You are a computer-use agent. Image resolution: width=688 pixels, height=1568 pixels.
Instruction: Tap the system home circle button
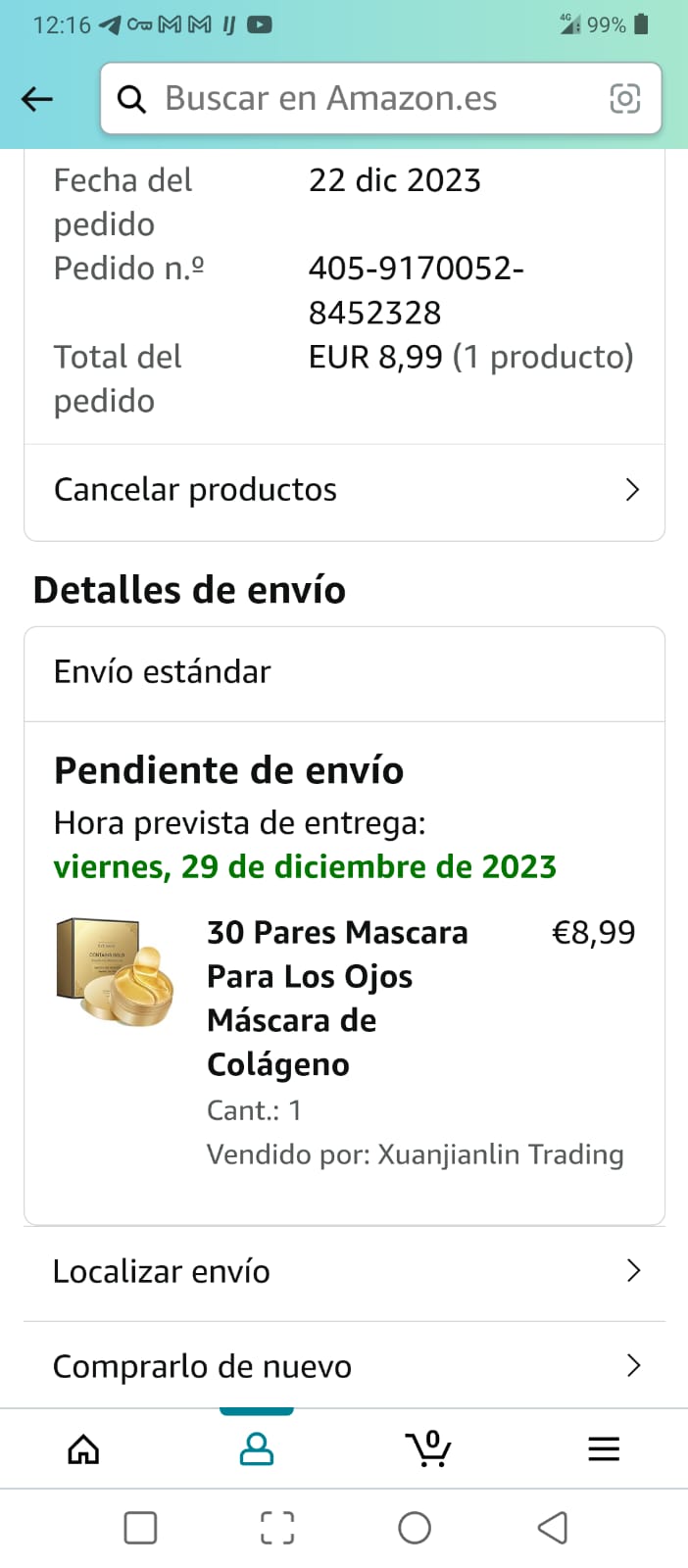pyautogui.click(x=415, y=1528)
